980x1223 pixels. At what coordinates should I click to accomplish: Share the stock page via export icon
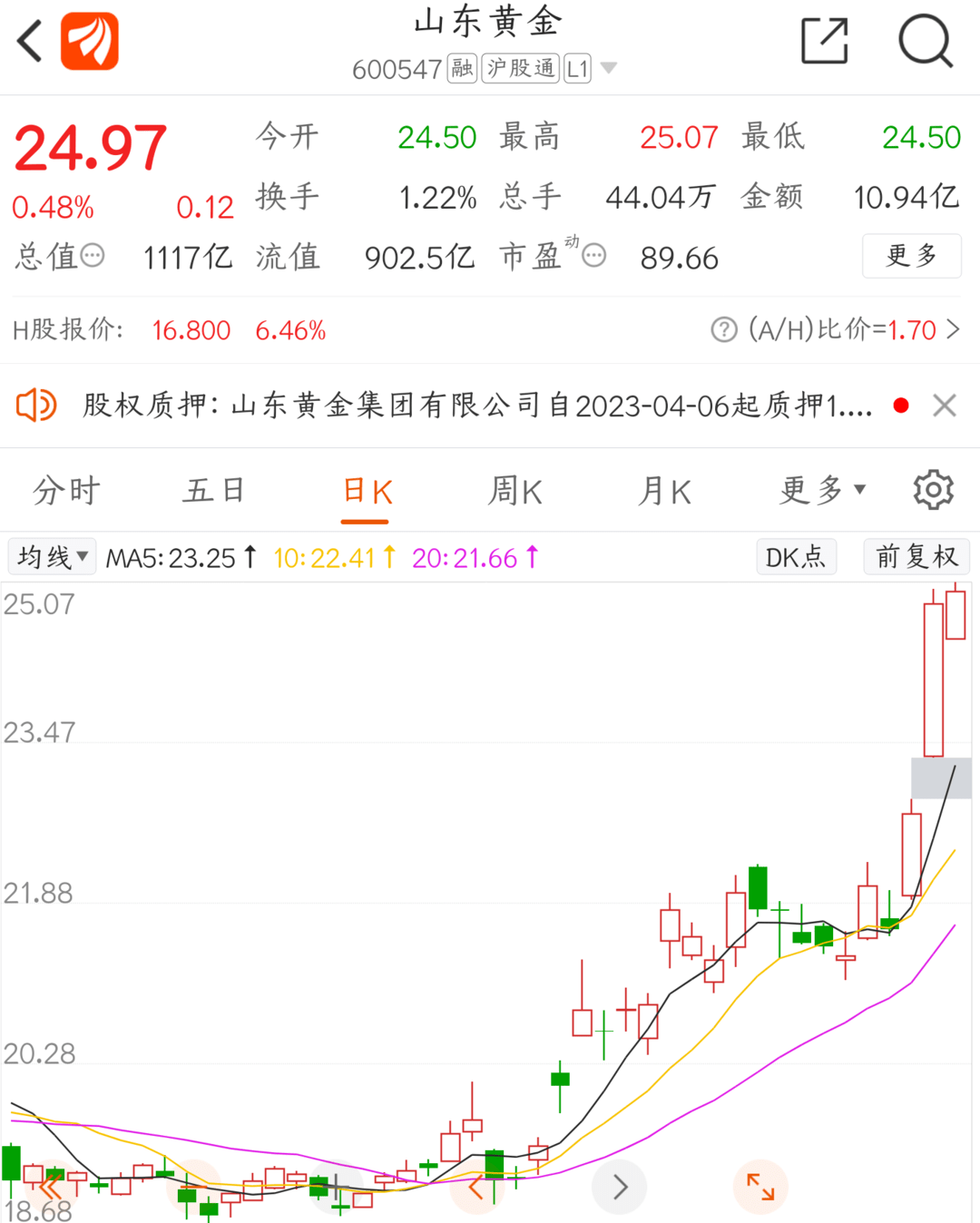click(x=824, y=41)
